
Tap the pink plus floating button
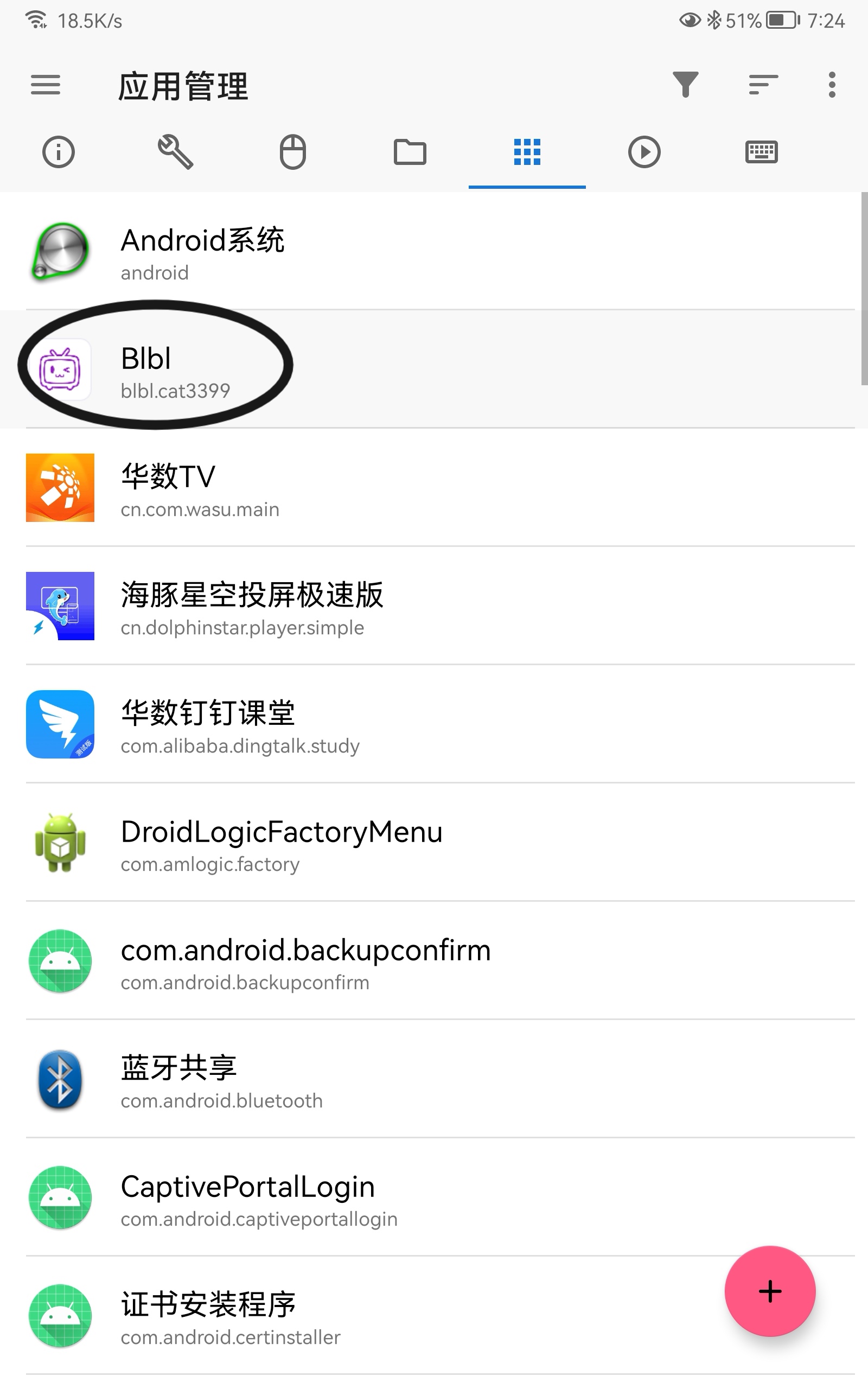point(770,1292)
